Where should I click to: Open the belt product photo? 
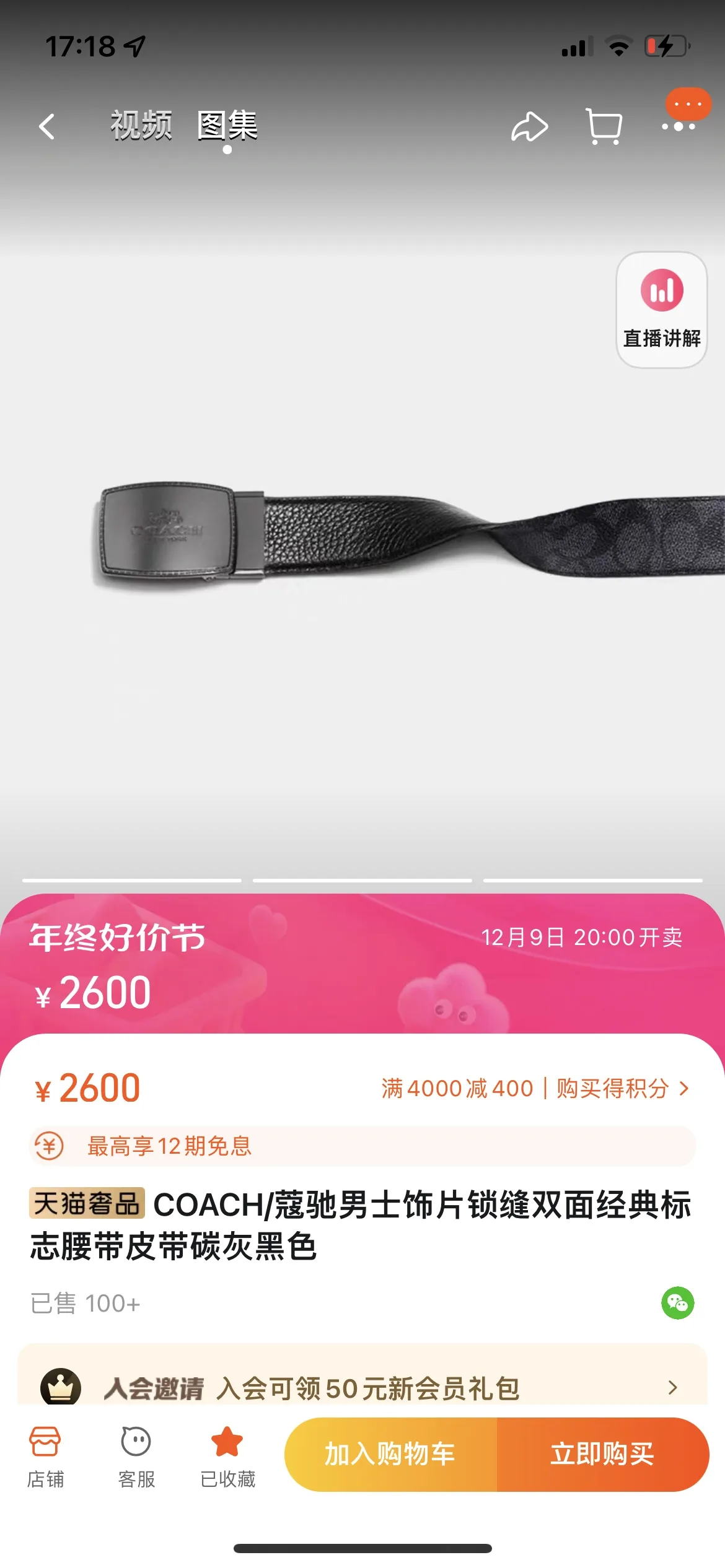click(x=362, y=533)
